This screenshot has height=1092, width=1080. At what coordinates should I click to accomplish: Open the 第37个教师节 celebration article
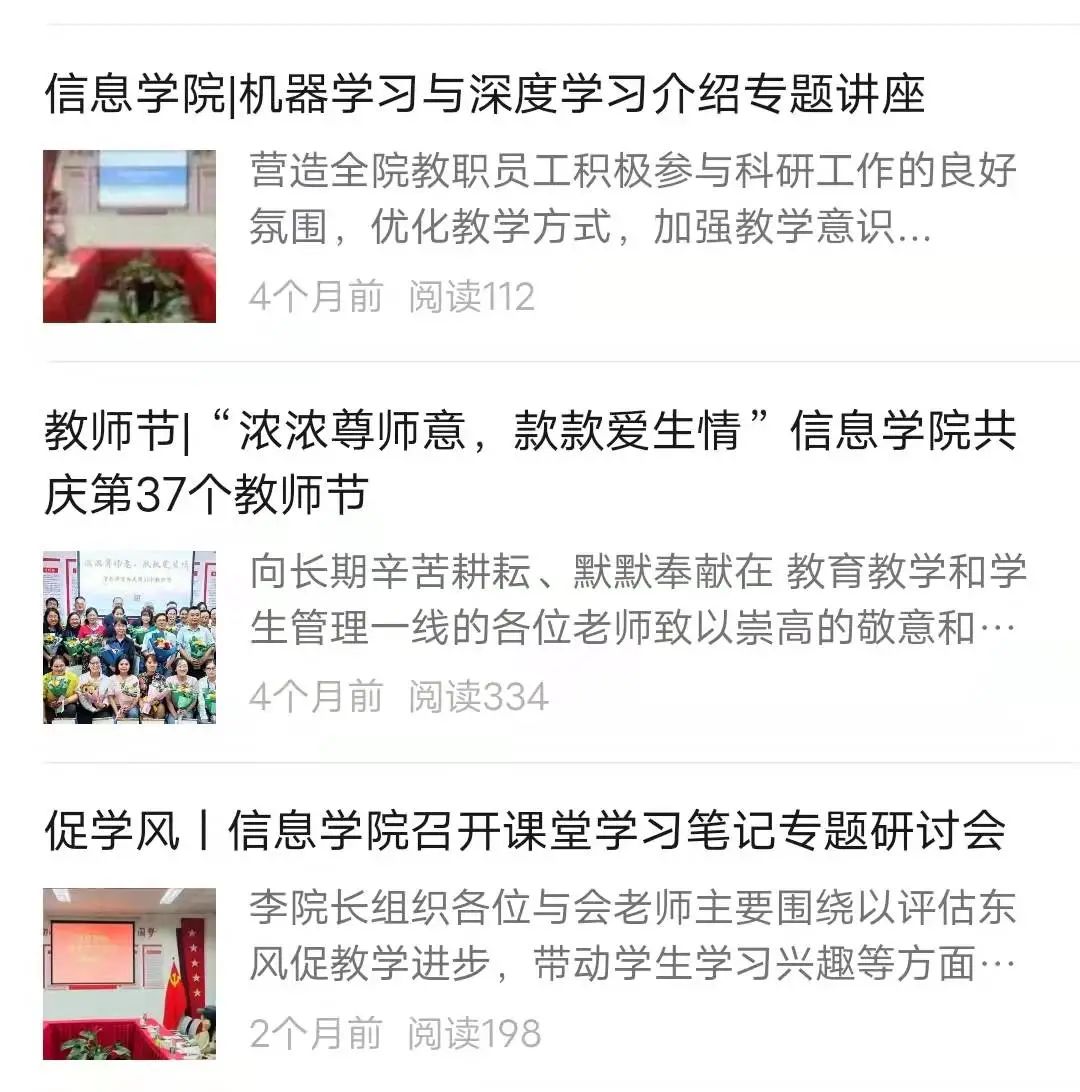click(530, 463)
